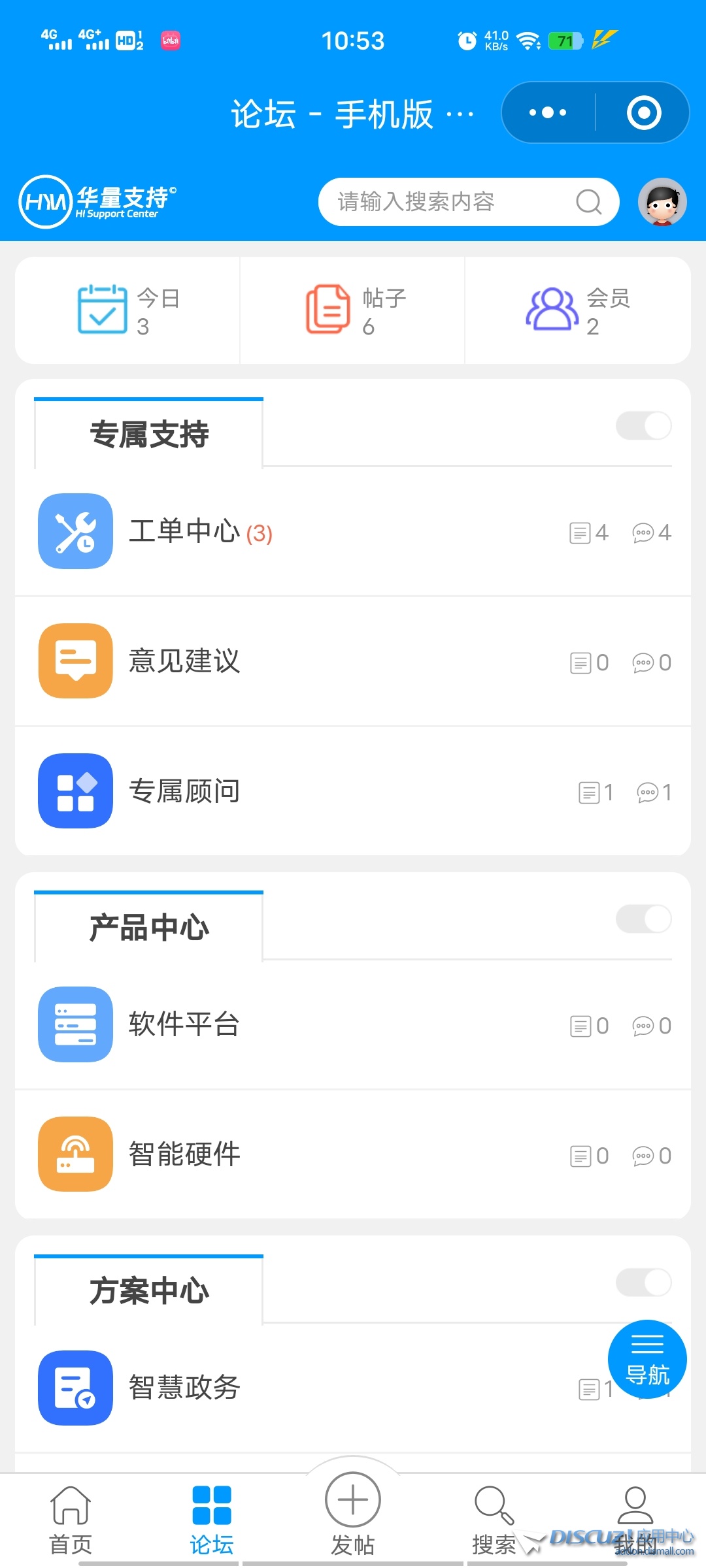This screenshot has height=1568, width=706.
Task: Toggle the 专属支持 section switch
Action: 644,426
